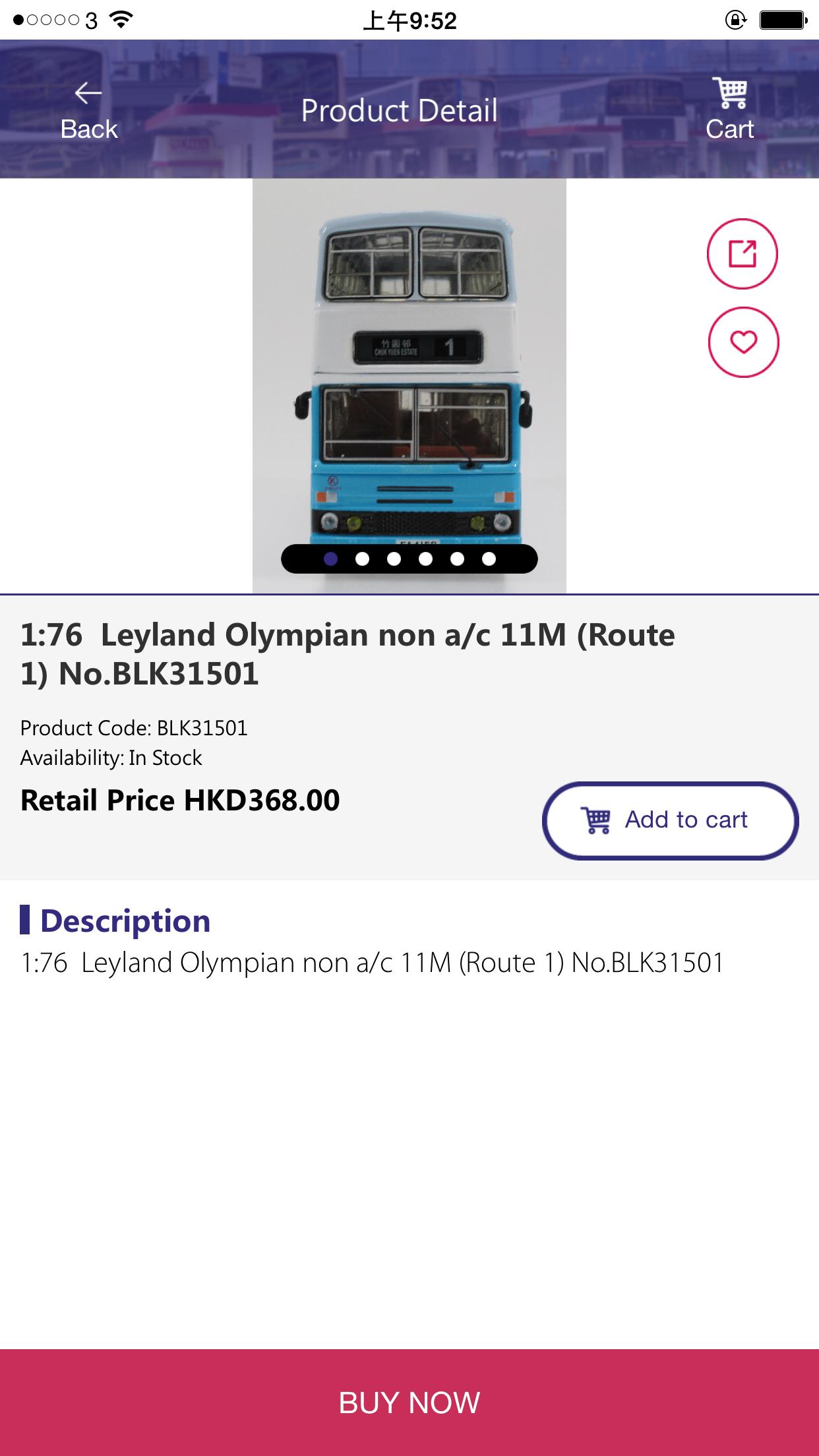Open the shopping Cart
819x1456 pixels.
coord(730,111)
